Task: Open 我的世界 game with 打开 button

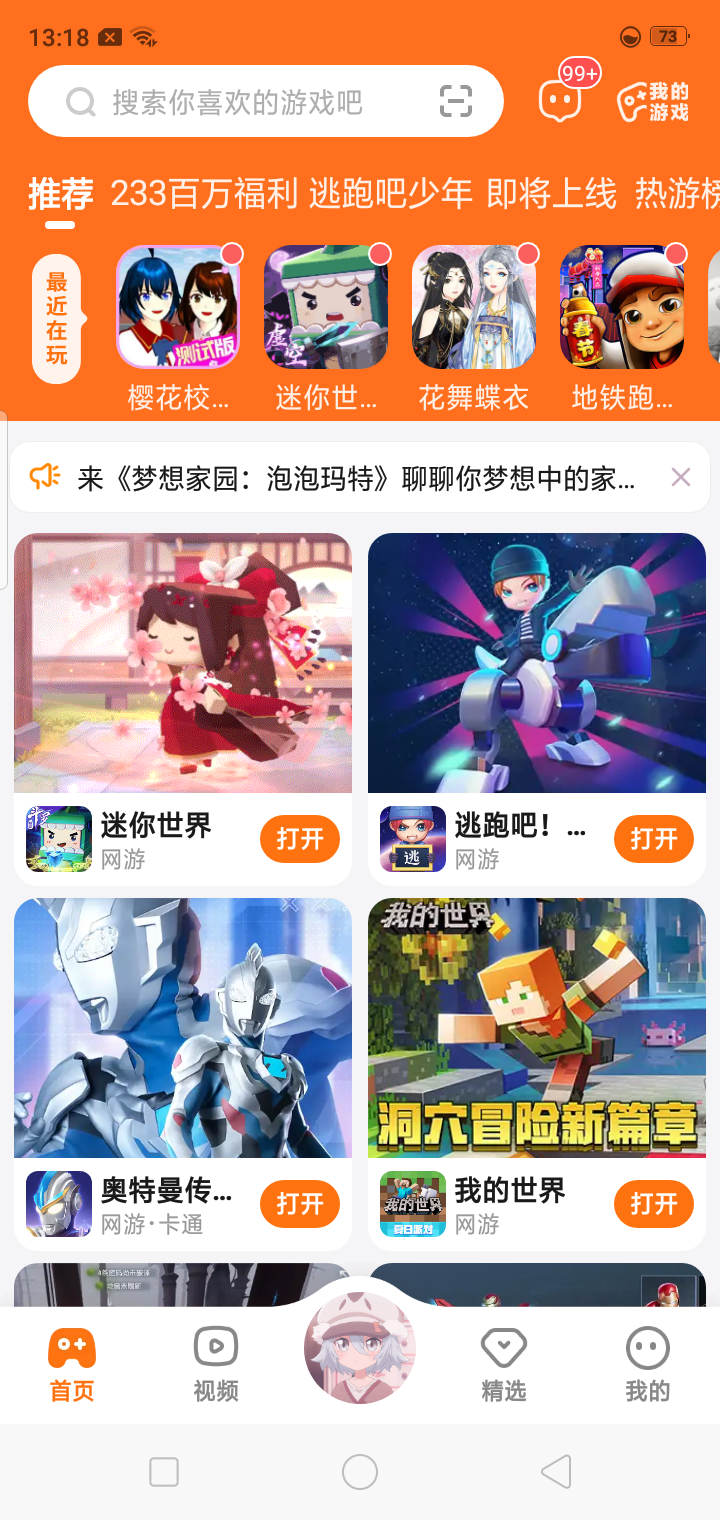Action: point(654,1204)
